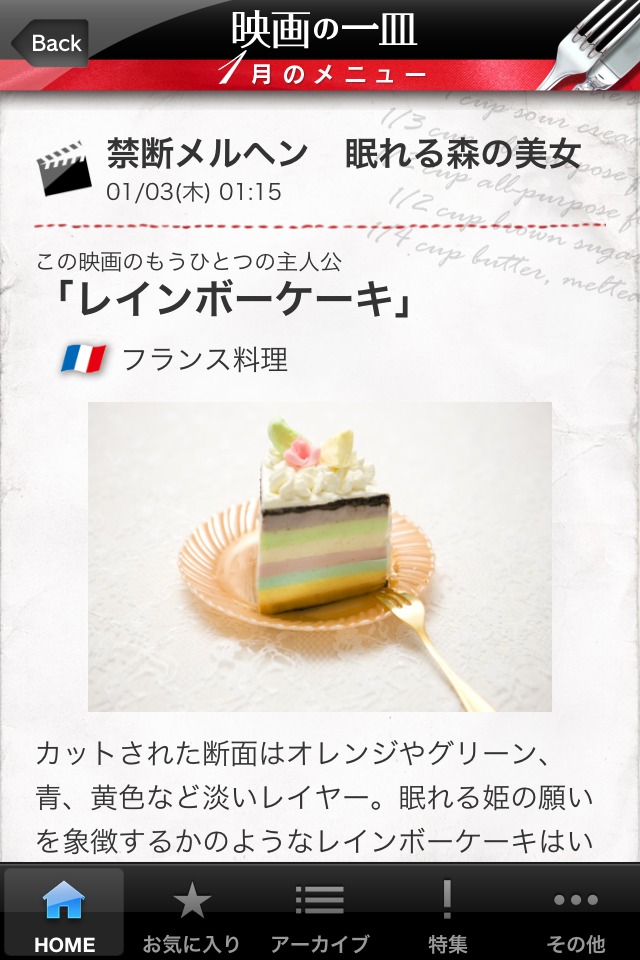Open the 特集 feature tab
This screenshot has height=960, width=640.
tap(448, 912)
